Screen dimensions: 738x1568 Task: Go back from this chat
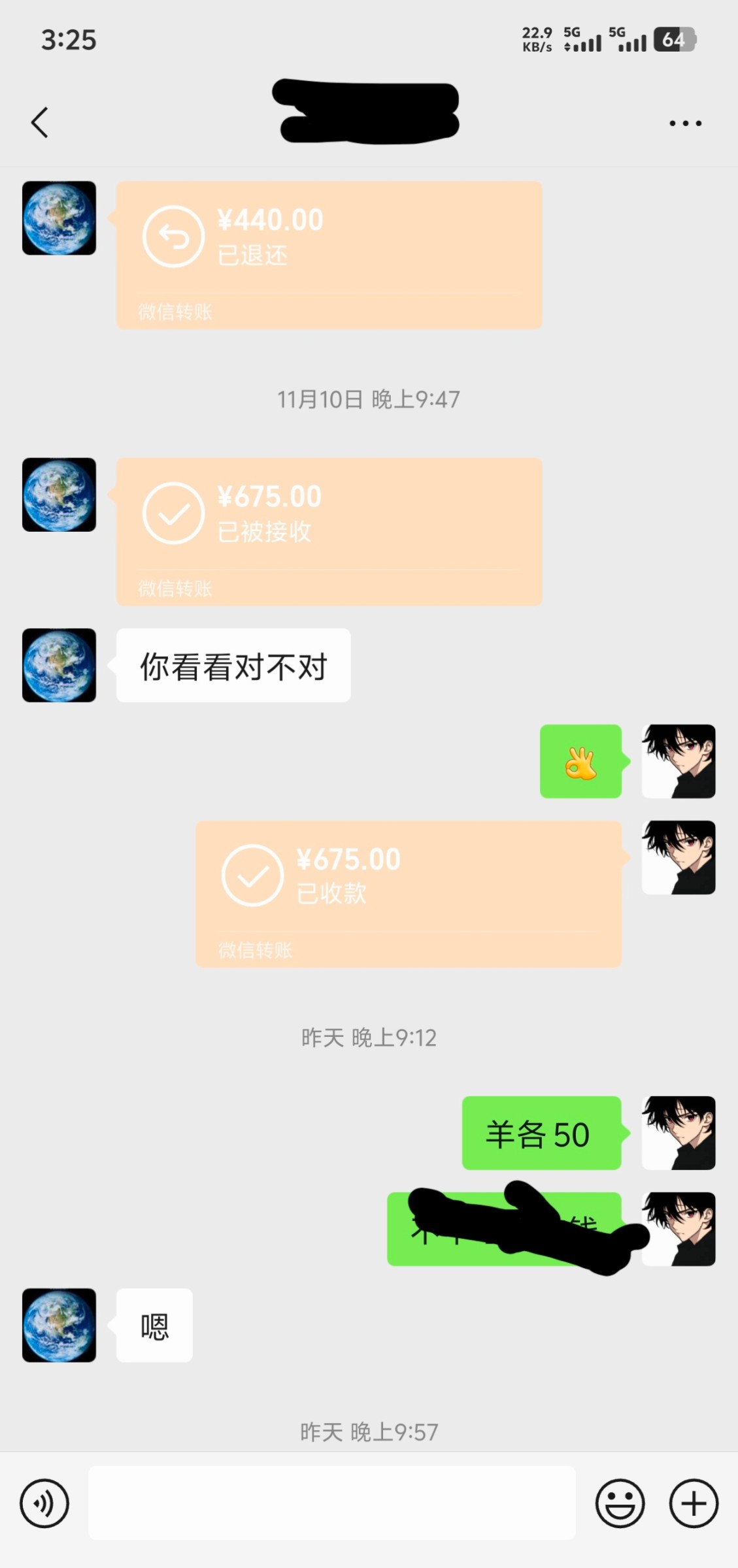tap(40, 123)
